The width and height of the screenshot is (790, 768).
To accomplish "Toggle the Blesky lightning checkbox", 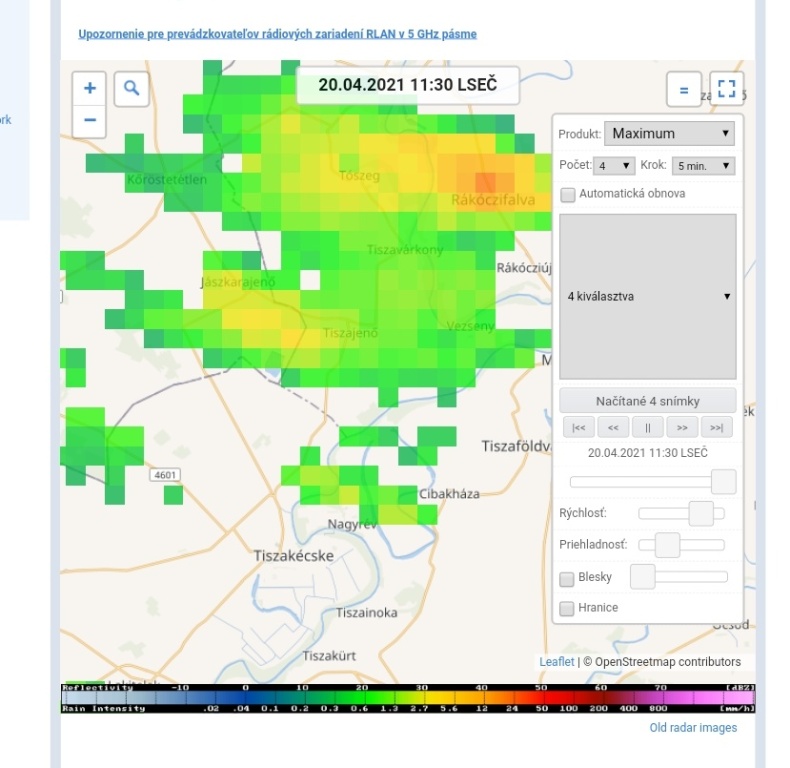I will 567,578.
